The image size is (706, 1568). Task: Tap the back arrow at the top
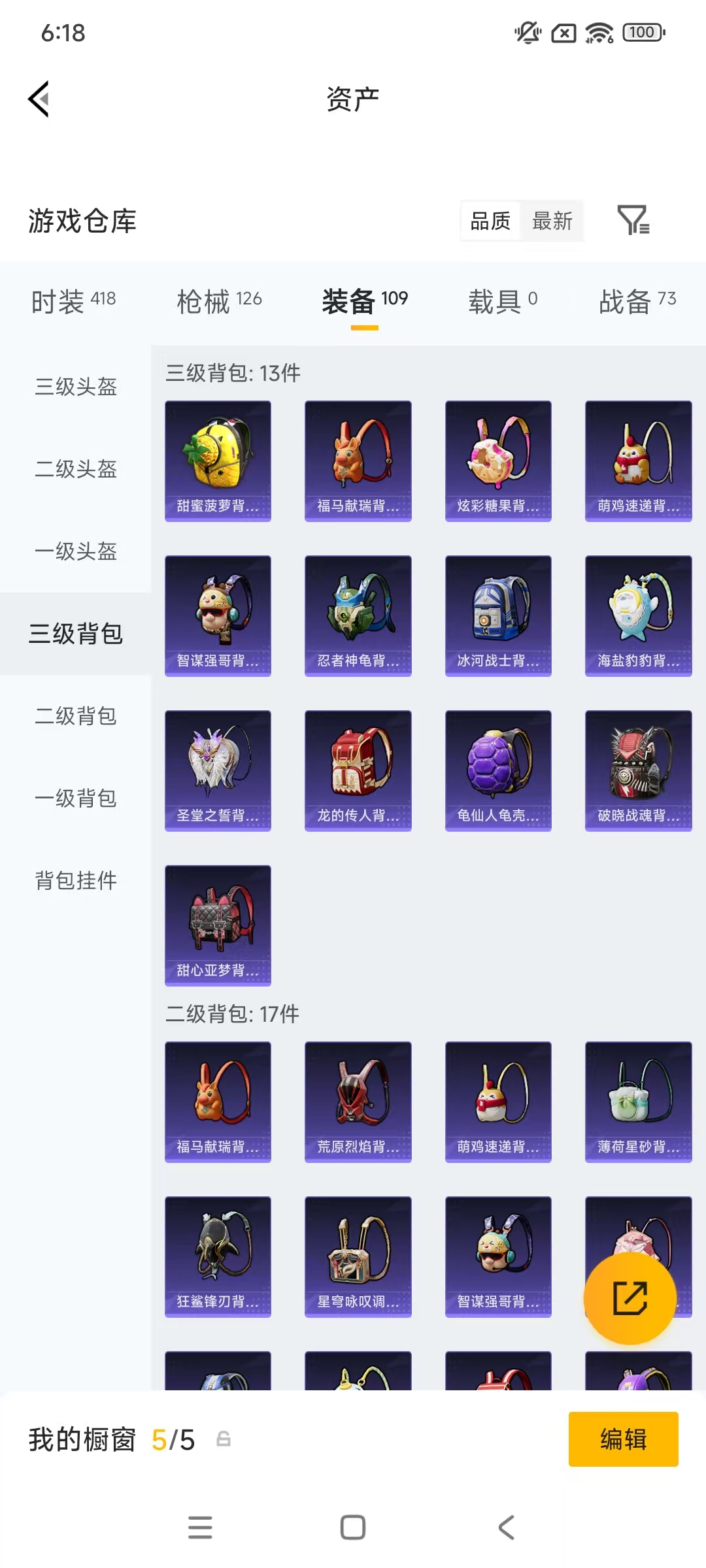[x=39, y=99]
